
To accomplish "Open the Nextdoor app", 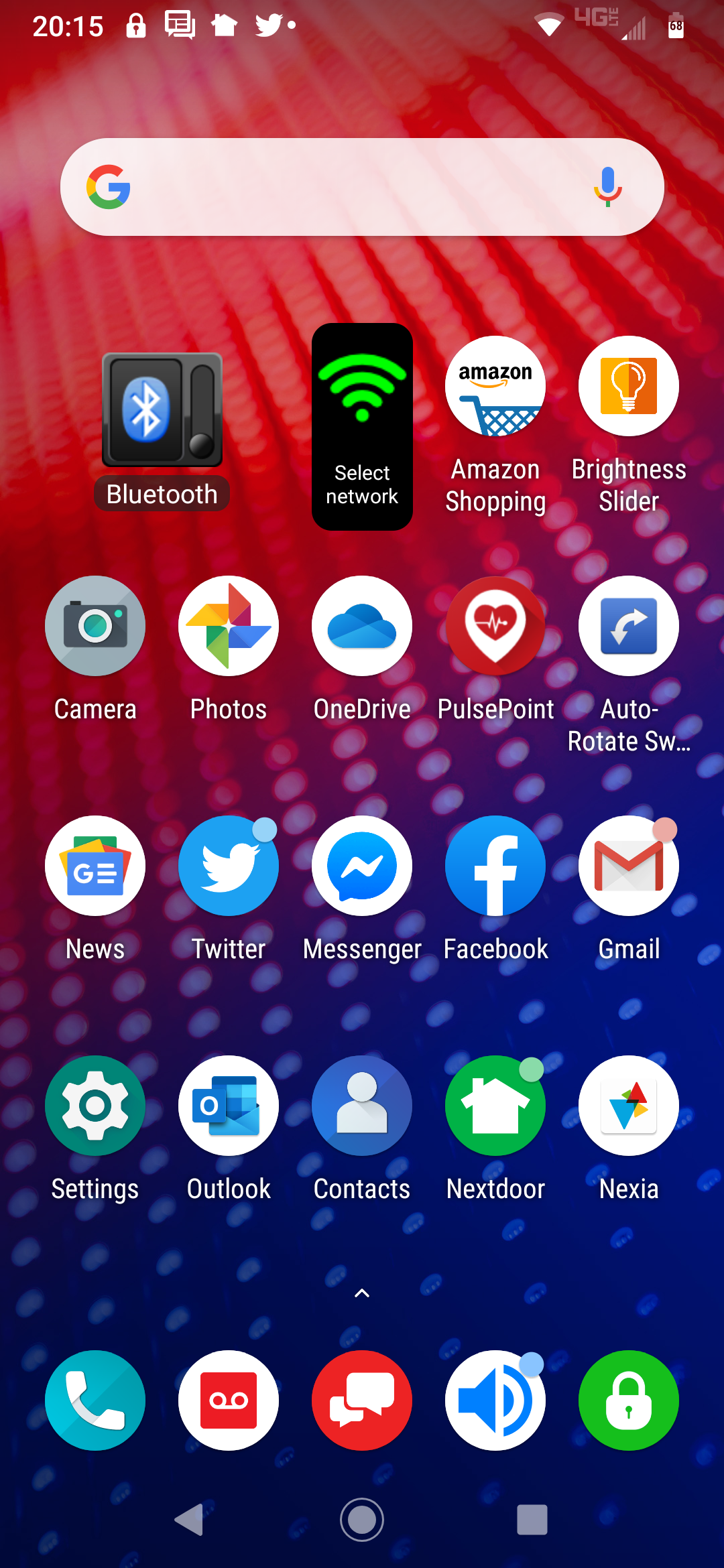I will [x=495, y=1106].
